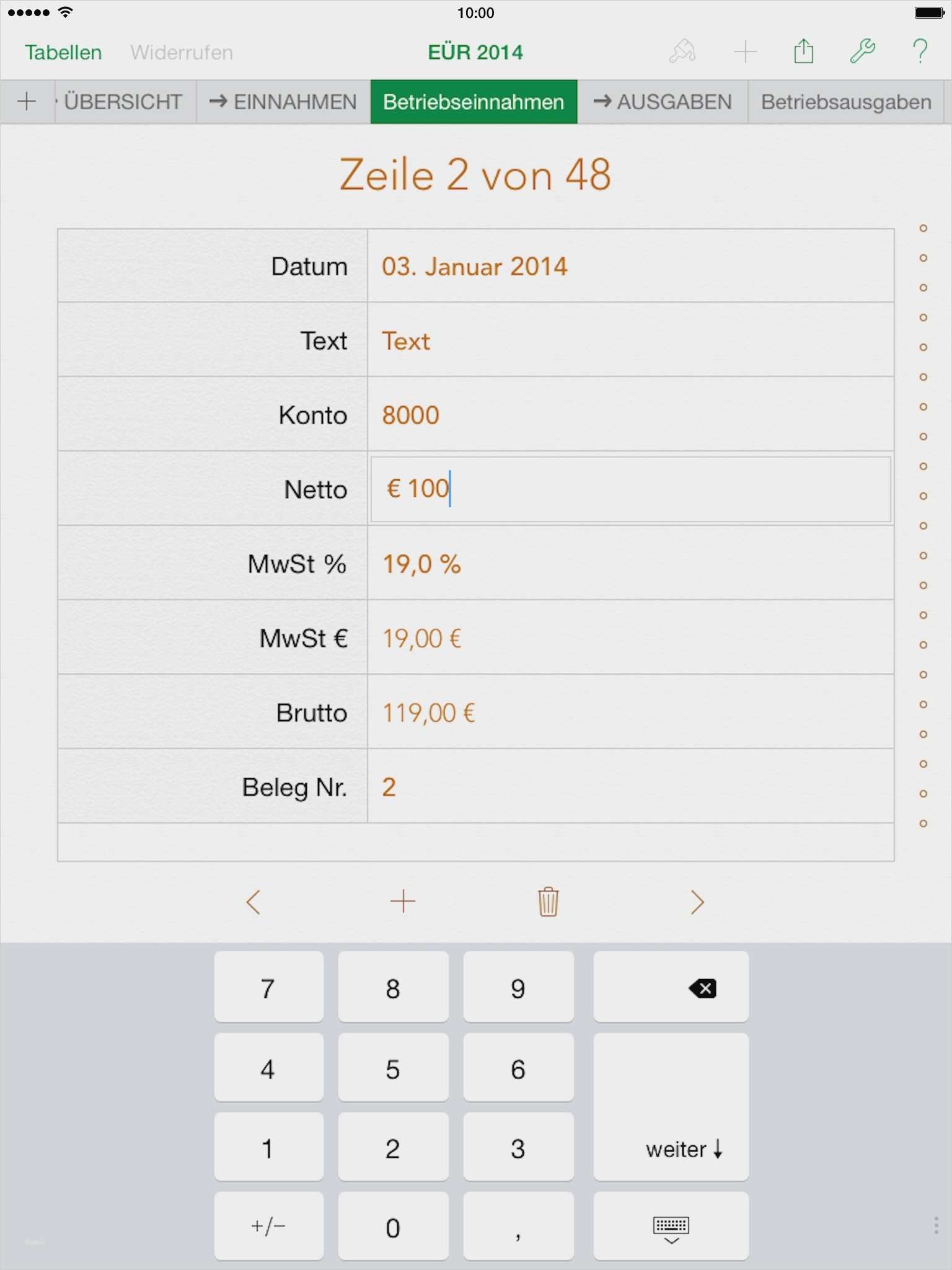The width and height of the screenshot is (952, 1270).
Task: Go to the next row
Action: tap(697, 902)
